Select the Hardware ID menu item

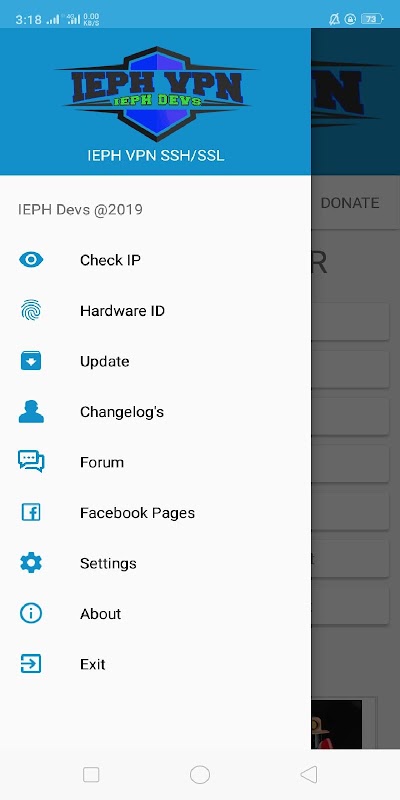click(x=155, y=311)
